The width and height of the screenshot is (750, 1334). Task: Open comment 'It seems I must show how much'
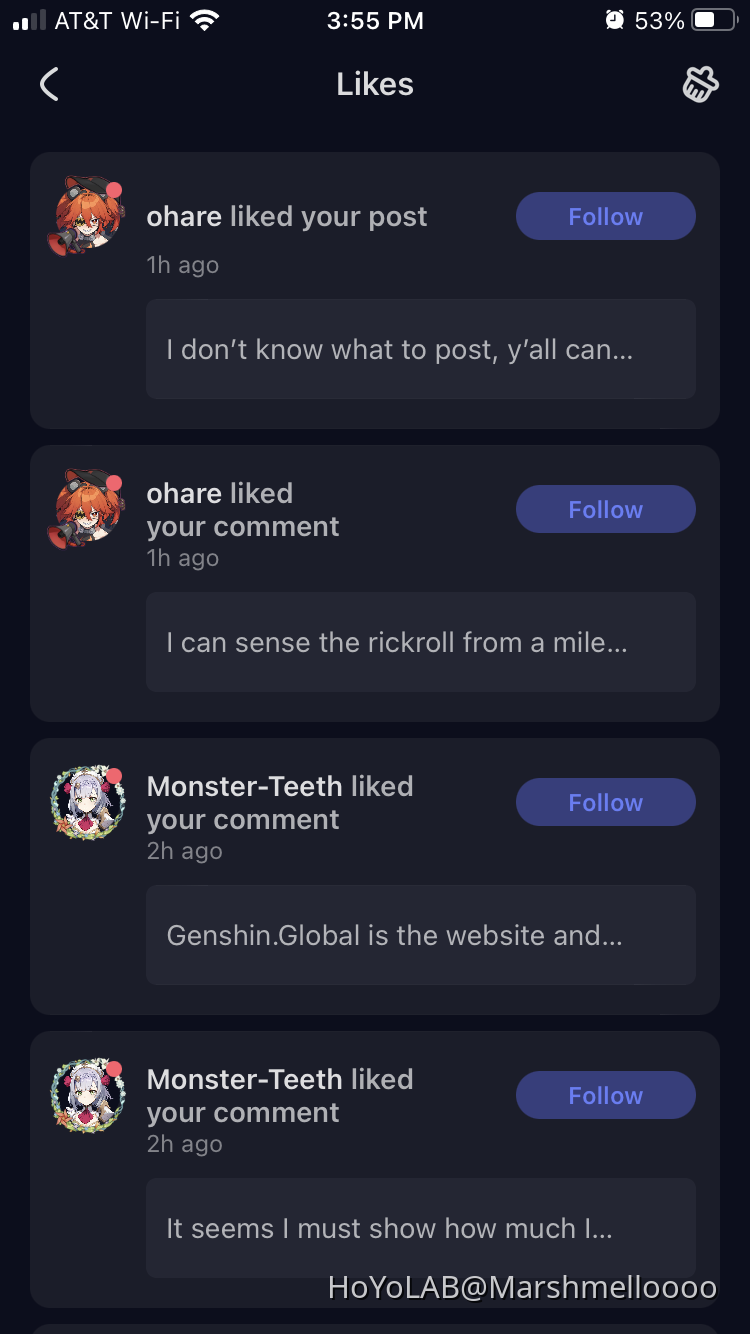click(420, 1228)
